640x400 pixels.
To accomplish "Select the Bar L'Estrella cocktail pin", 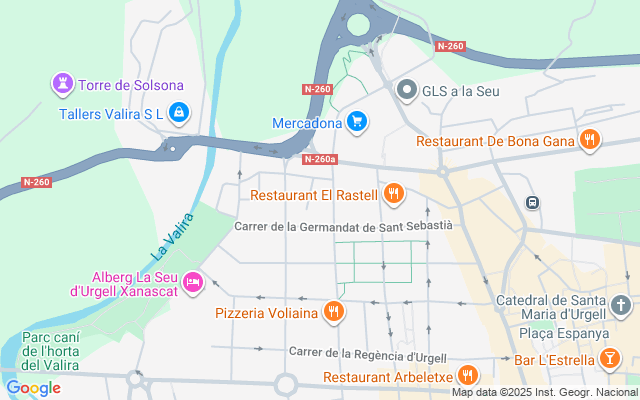I will pyautogui.click(x=609, y=357).
